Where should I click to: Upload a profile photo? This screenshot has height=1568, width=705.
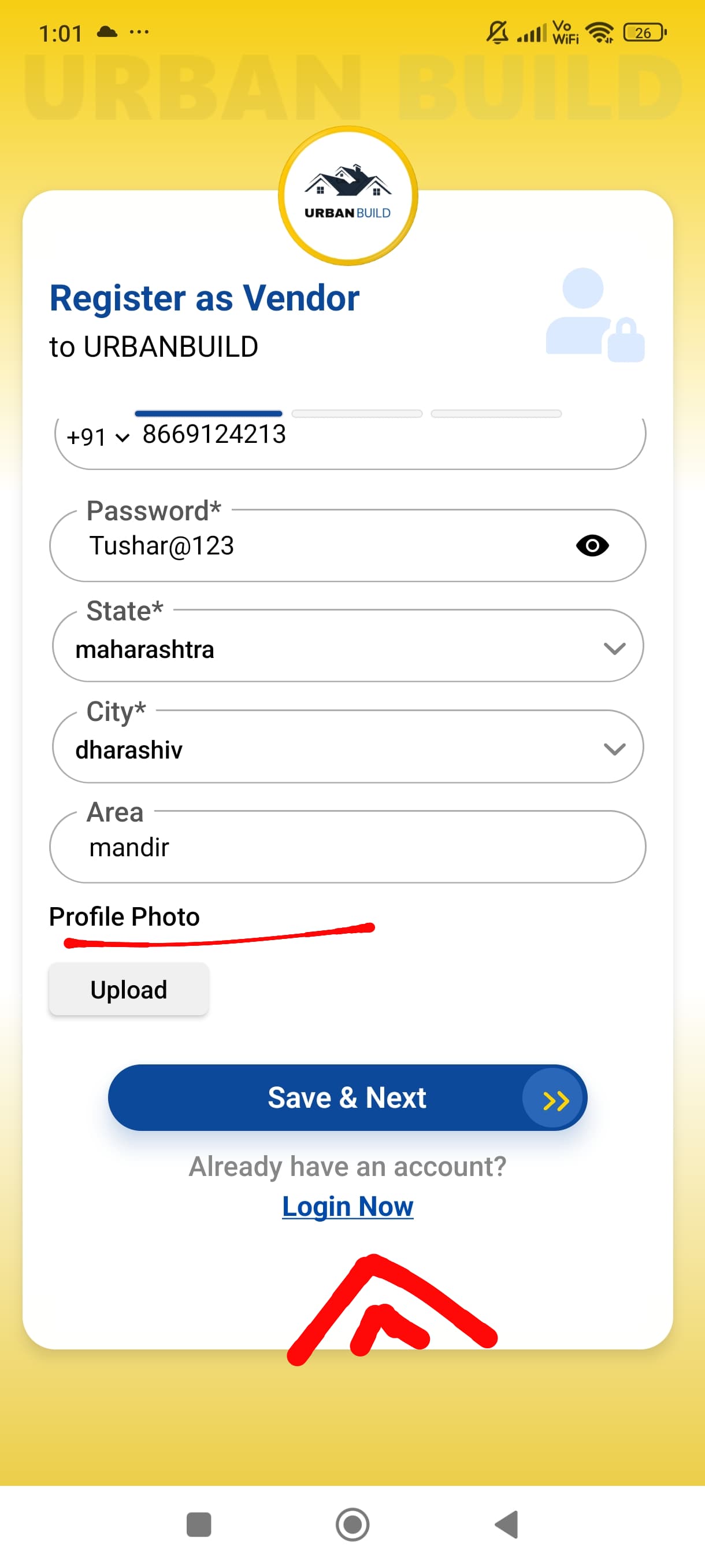coord(128,989)
